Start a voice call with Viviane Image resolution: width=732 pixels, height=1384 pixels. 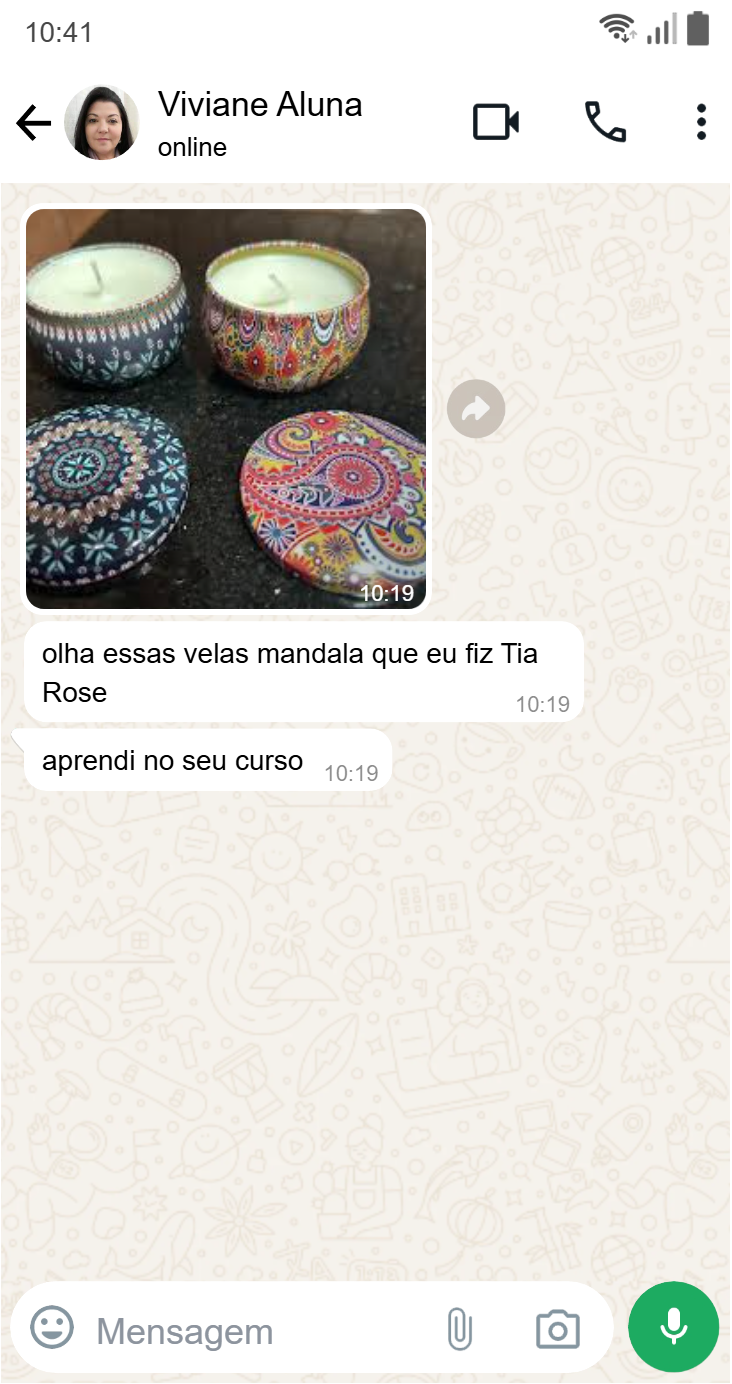[x=605, y=122]
